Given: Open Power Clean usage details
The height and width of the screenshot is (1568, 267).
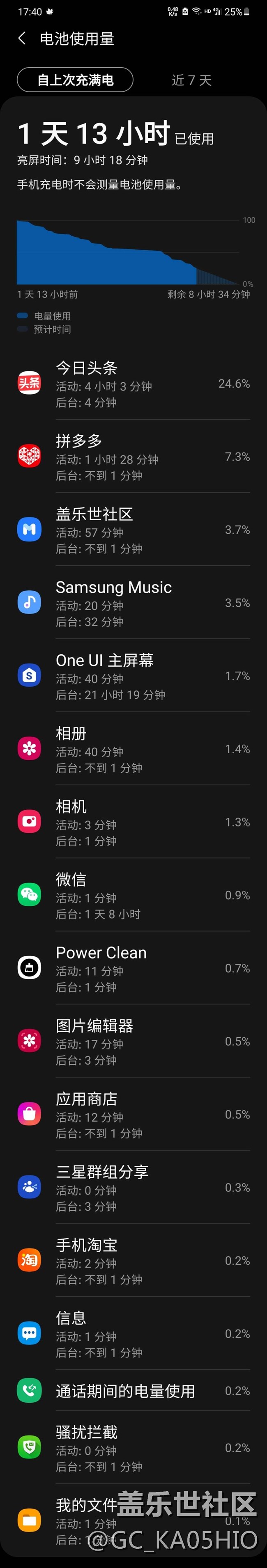Looking at the screenshot, I should coord(133,968).
